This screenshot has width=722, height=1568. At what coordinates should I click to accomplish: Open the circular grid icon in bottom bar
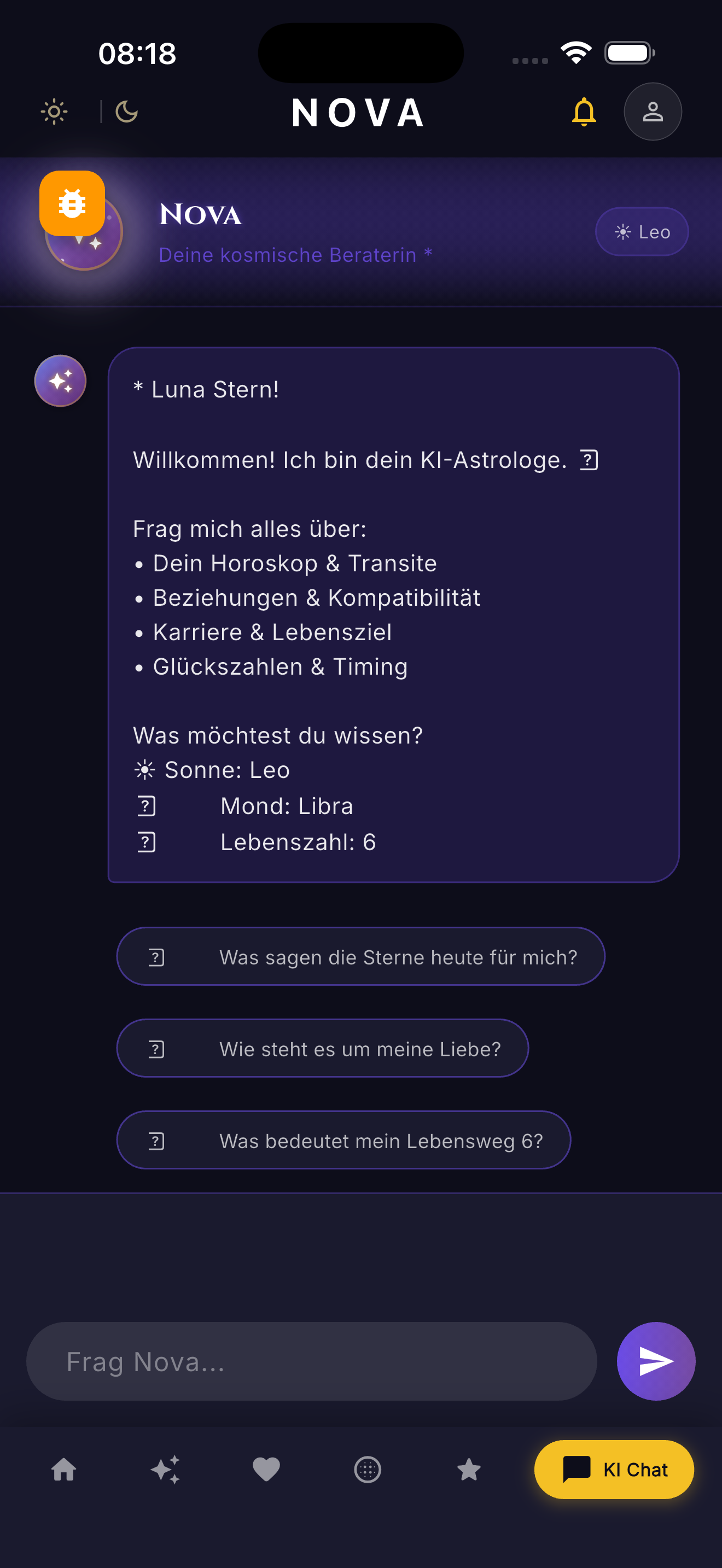coord(368,1470)
